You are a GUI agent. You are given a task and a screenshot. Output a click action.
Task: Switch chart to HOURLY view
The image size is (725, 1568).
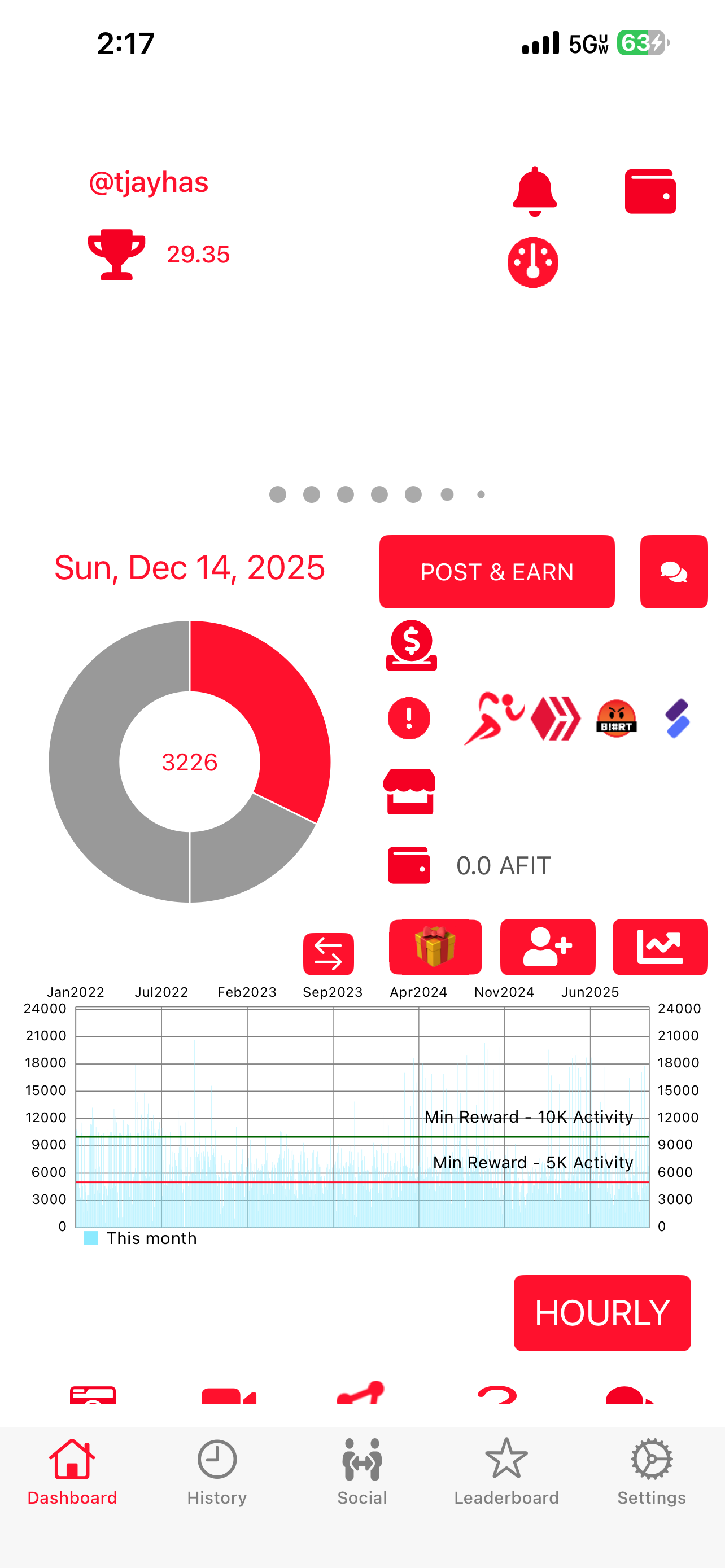point(602,1313)
